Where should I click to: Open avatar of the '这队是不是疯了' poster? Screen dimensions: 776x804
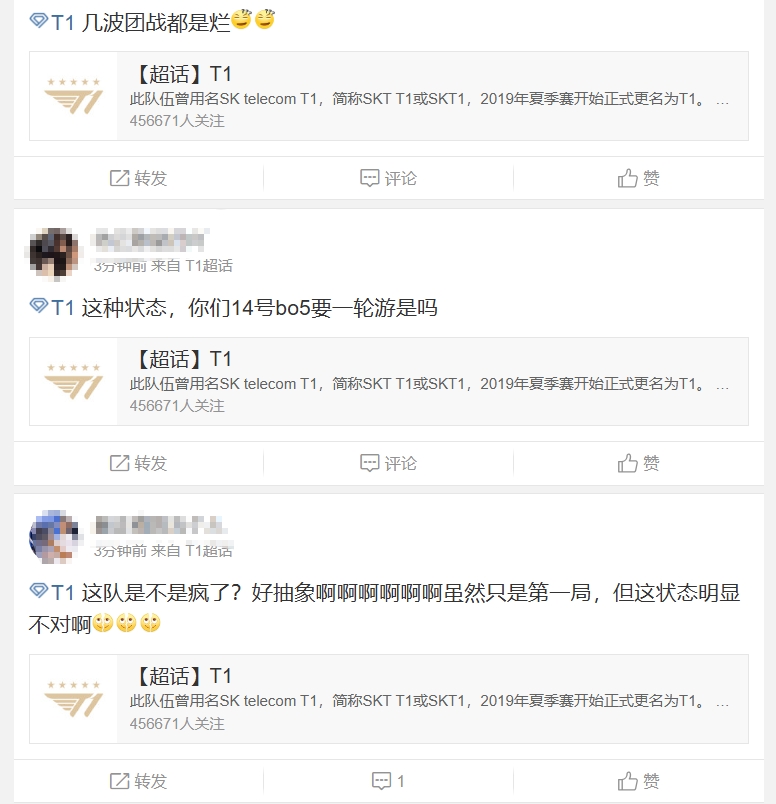pos(54,537)
